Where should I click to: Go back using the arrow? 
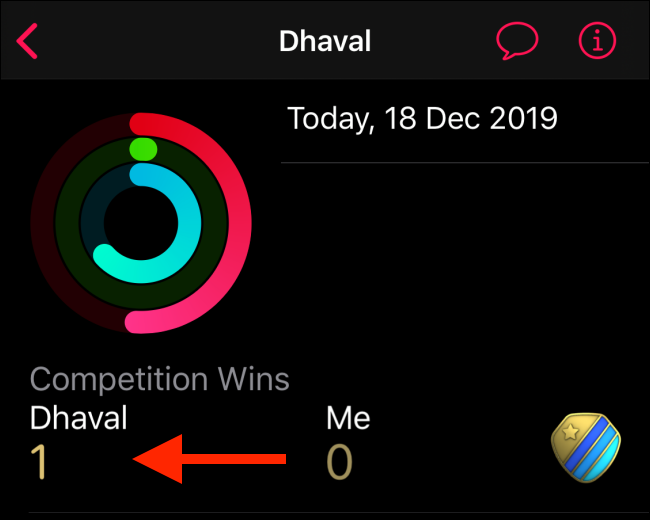(28, 42)
